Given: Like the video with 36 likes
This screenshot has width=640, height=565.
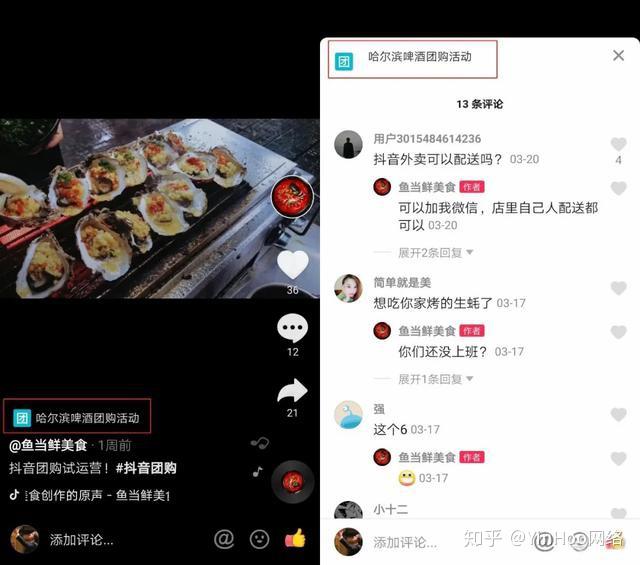Looking at the screenshot, I should click(292, 265).
